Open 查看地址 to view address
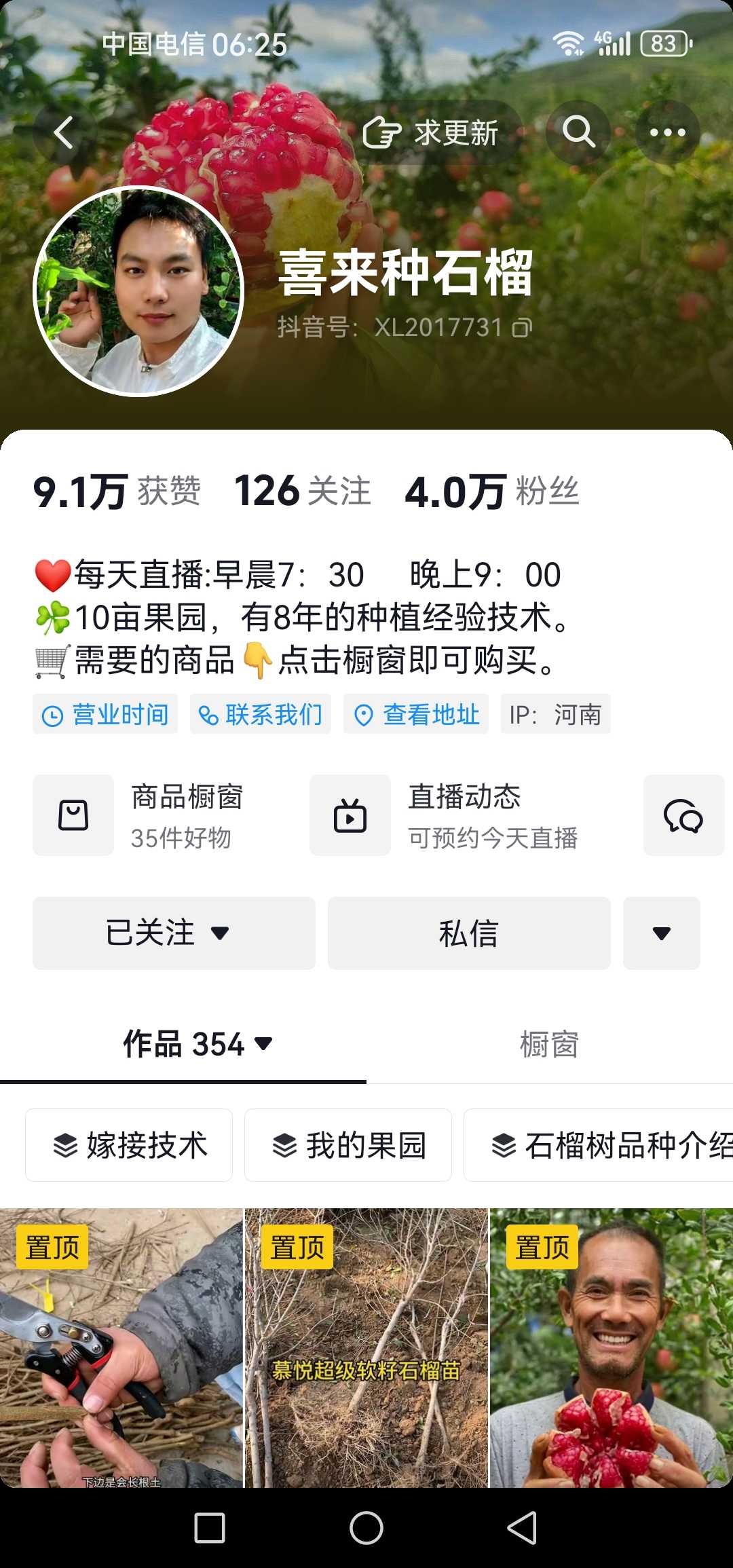This screenshot has height=1568, width=733. point(416,714)
